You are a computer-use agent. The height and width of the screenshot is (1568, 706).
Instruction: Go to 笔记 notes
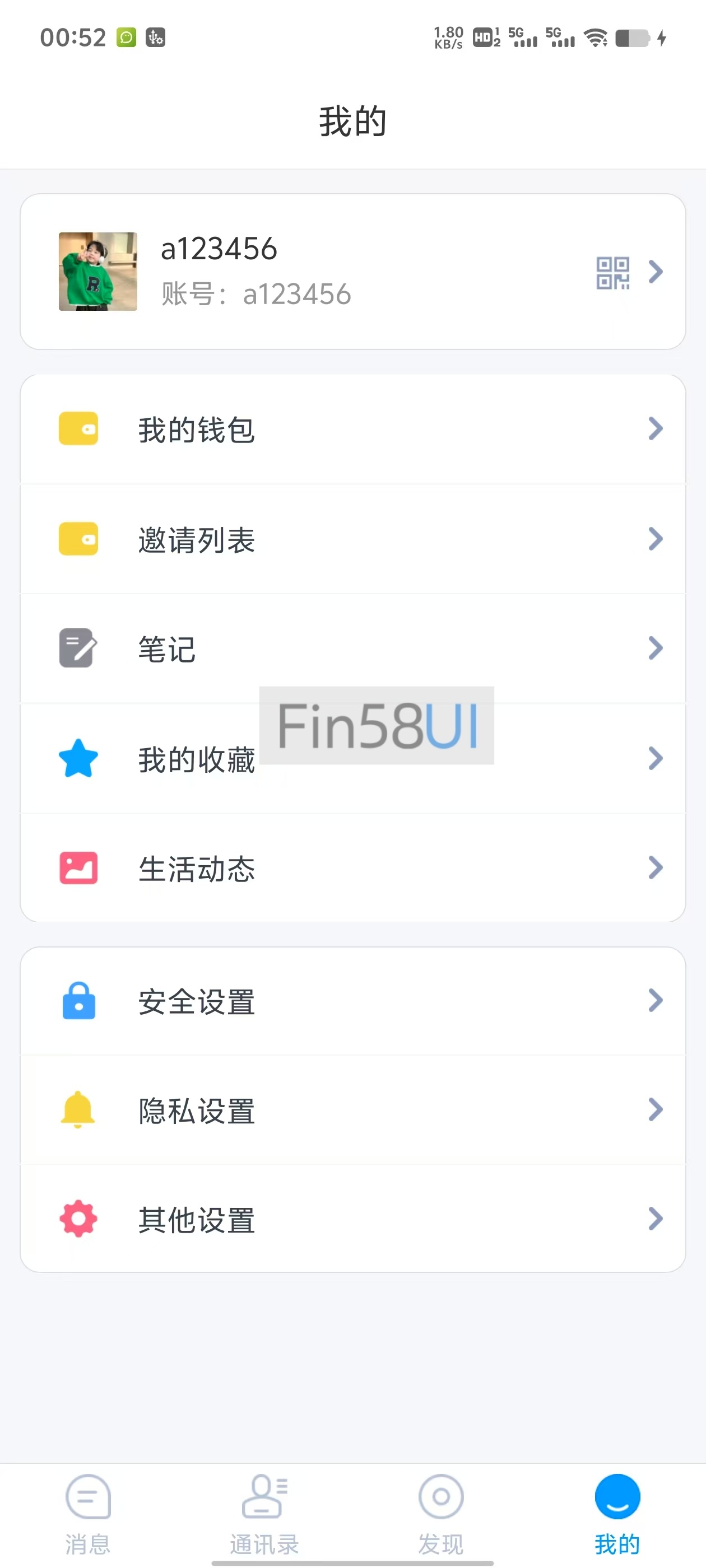[352, 649]
